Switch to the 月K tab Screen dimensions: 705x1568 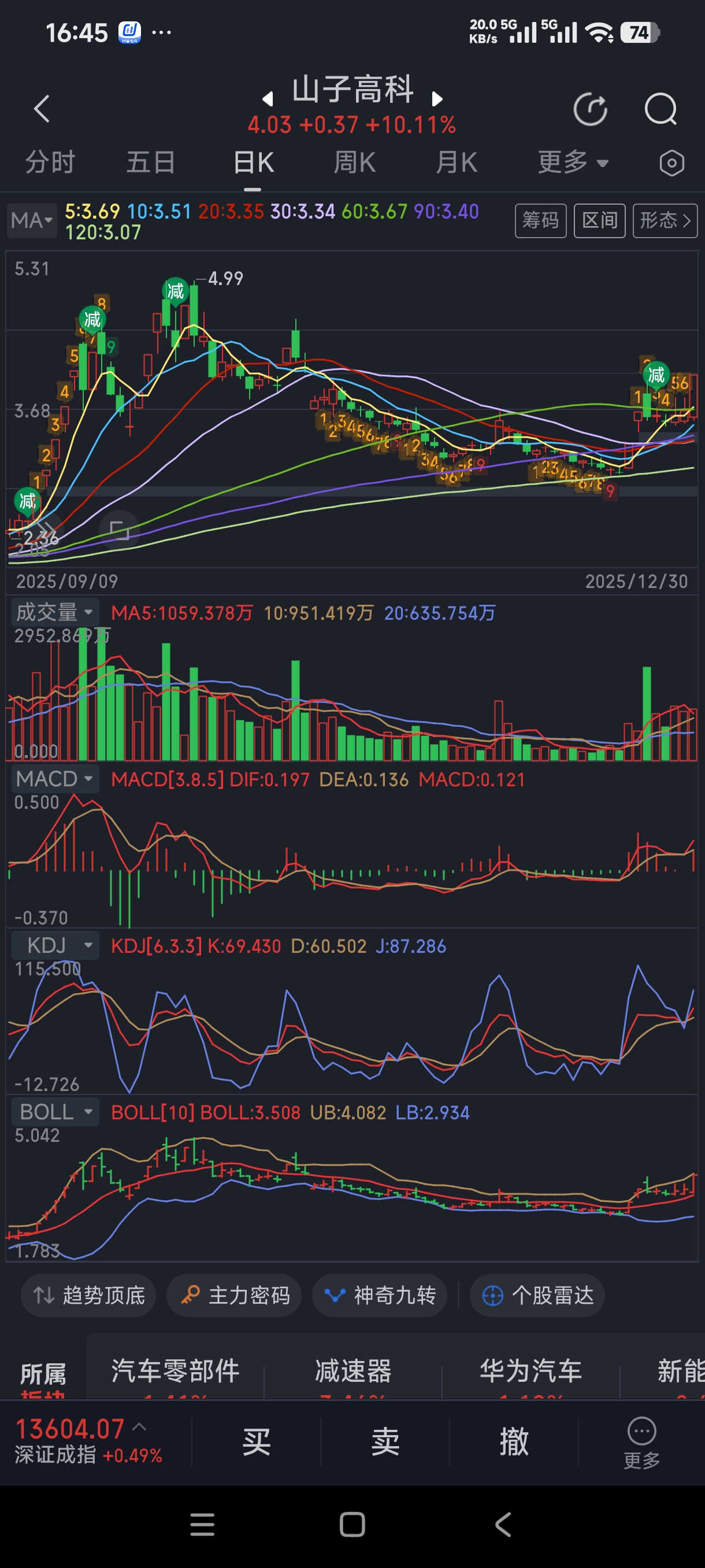[x=456, y=162]
